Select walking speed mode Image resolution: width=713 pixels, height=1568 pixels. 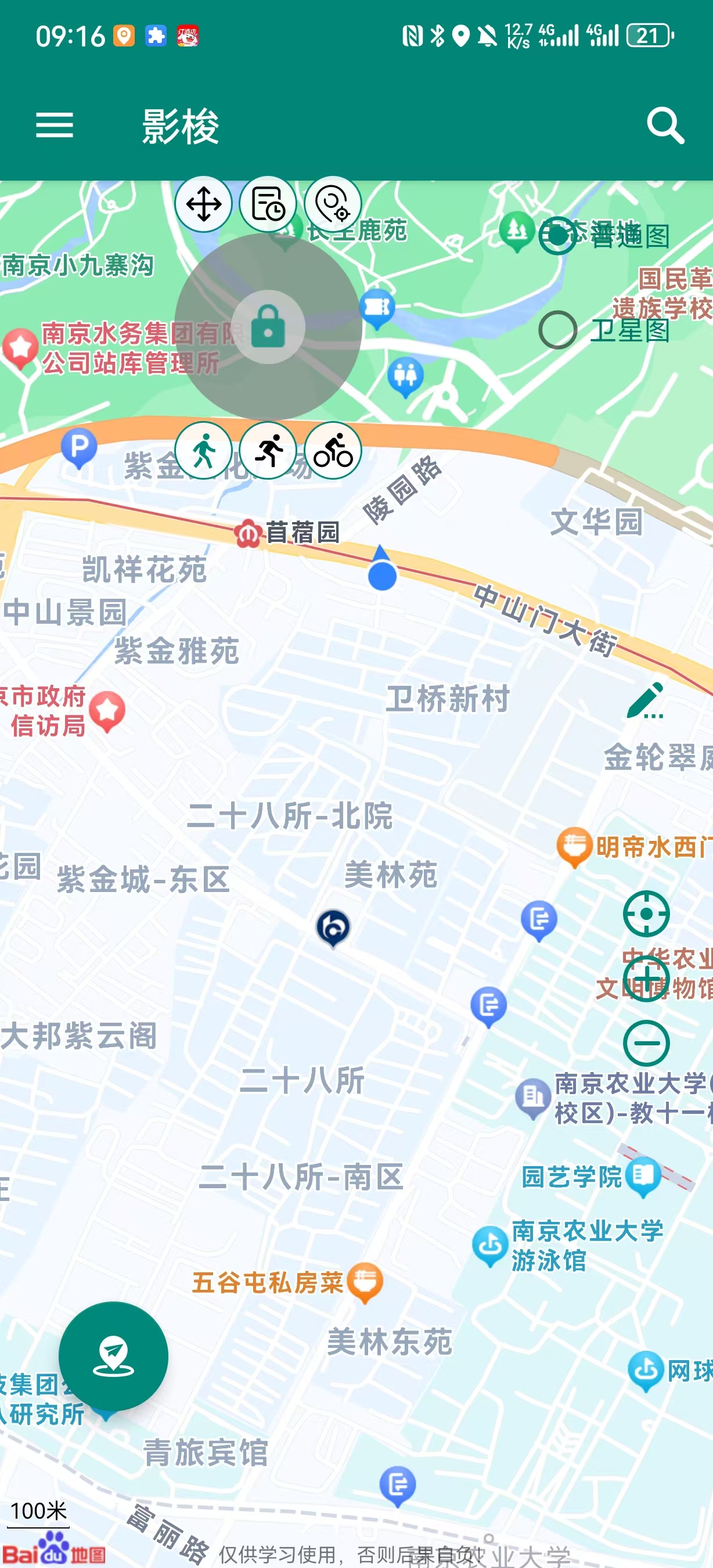(x=203, y=451)
